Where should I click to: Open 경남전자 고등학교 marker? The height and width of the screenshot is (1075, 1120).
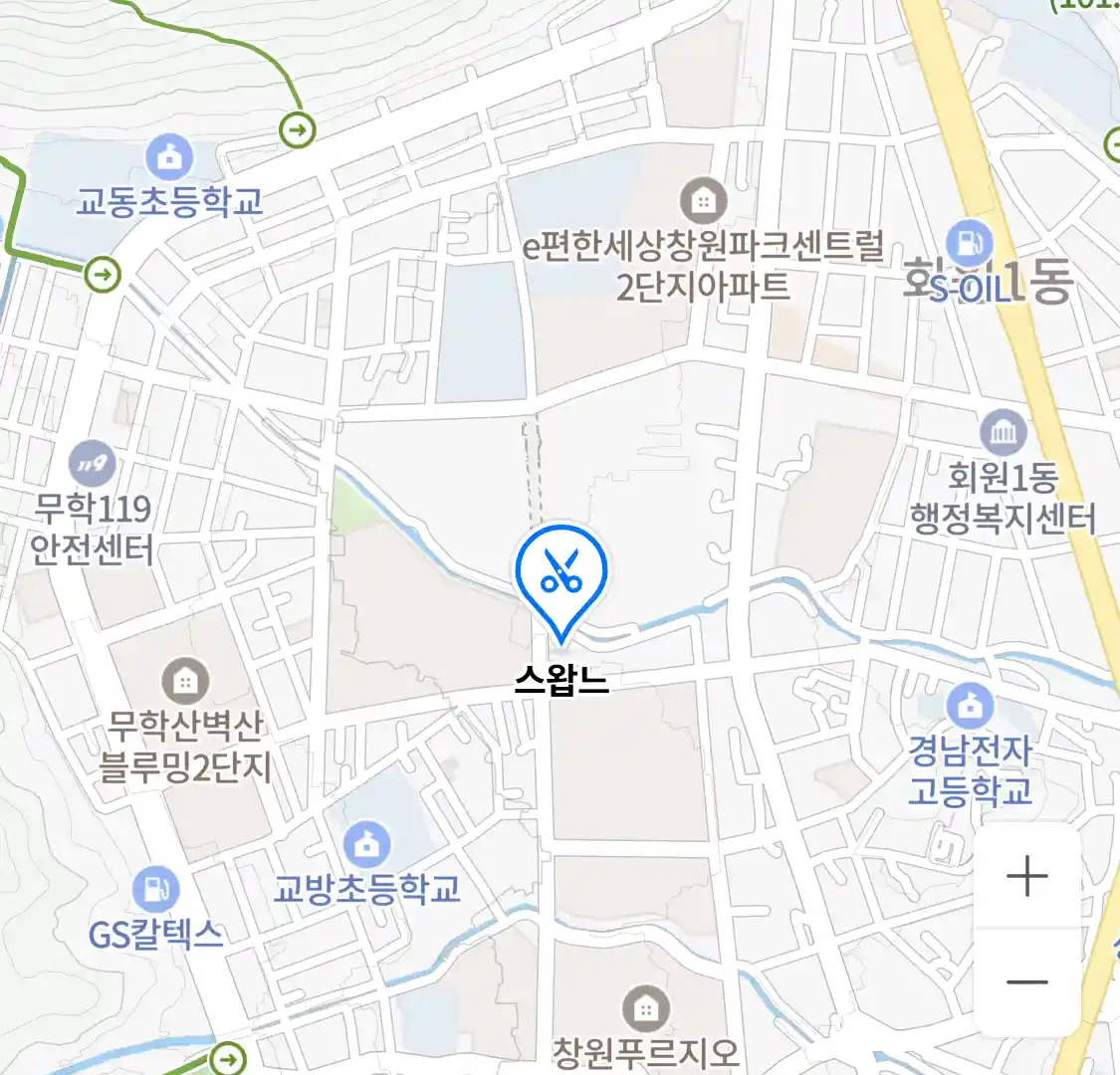[970, 706]
